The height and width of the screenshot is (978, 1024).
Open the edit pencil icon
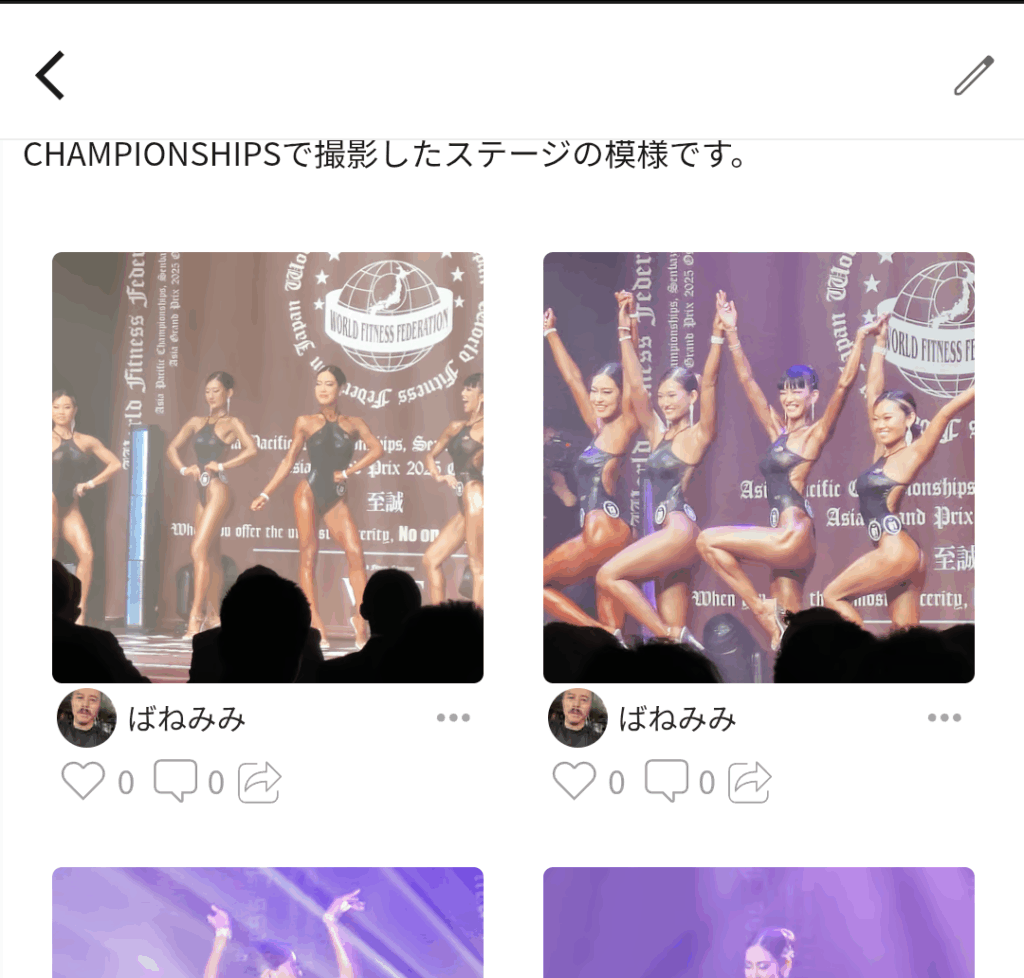pos(973,76)
